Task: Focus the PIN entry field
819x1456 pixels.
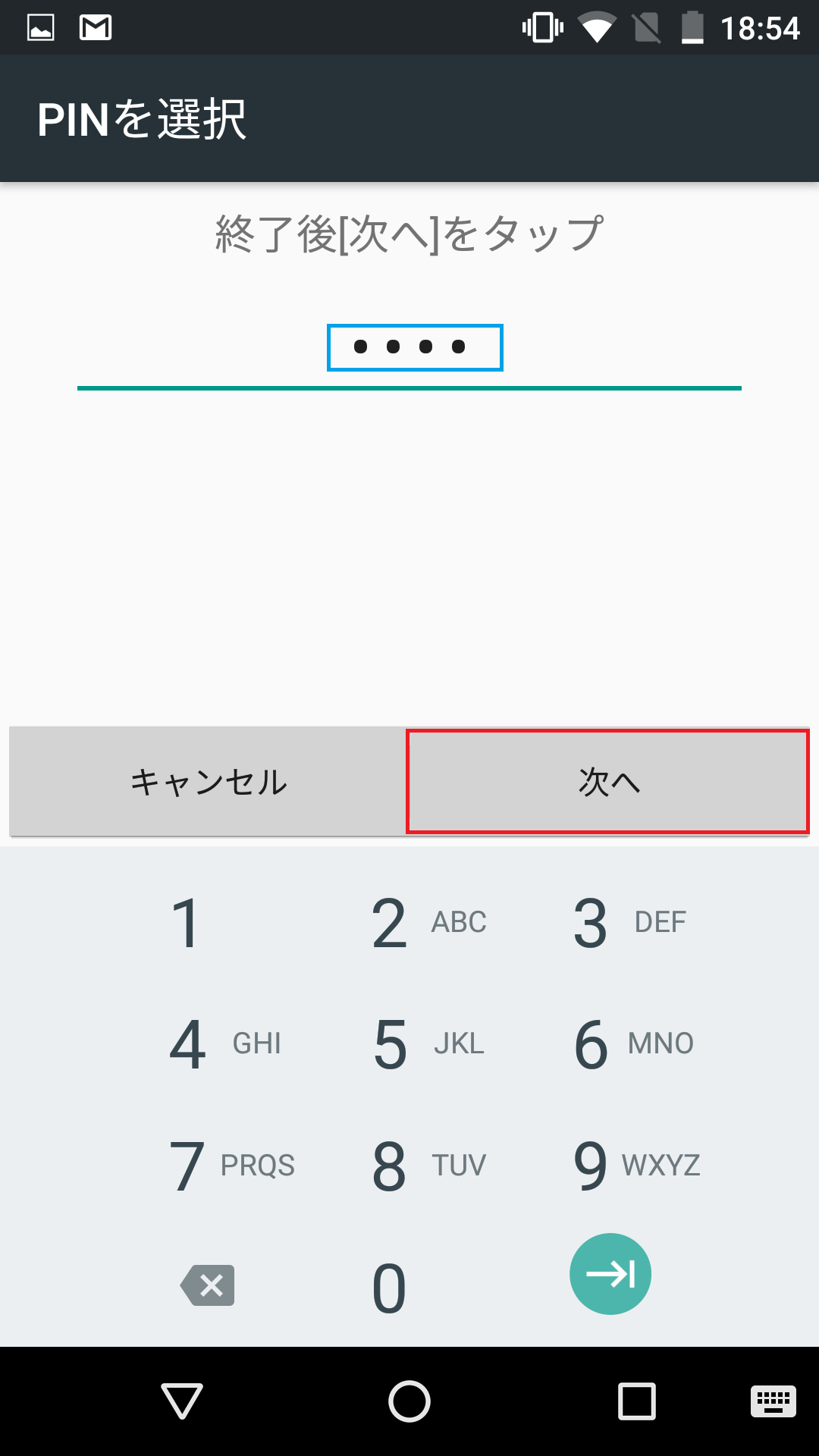Action: [409, 348]
